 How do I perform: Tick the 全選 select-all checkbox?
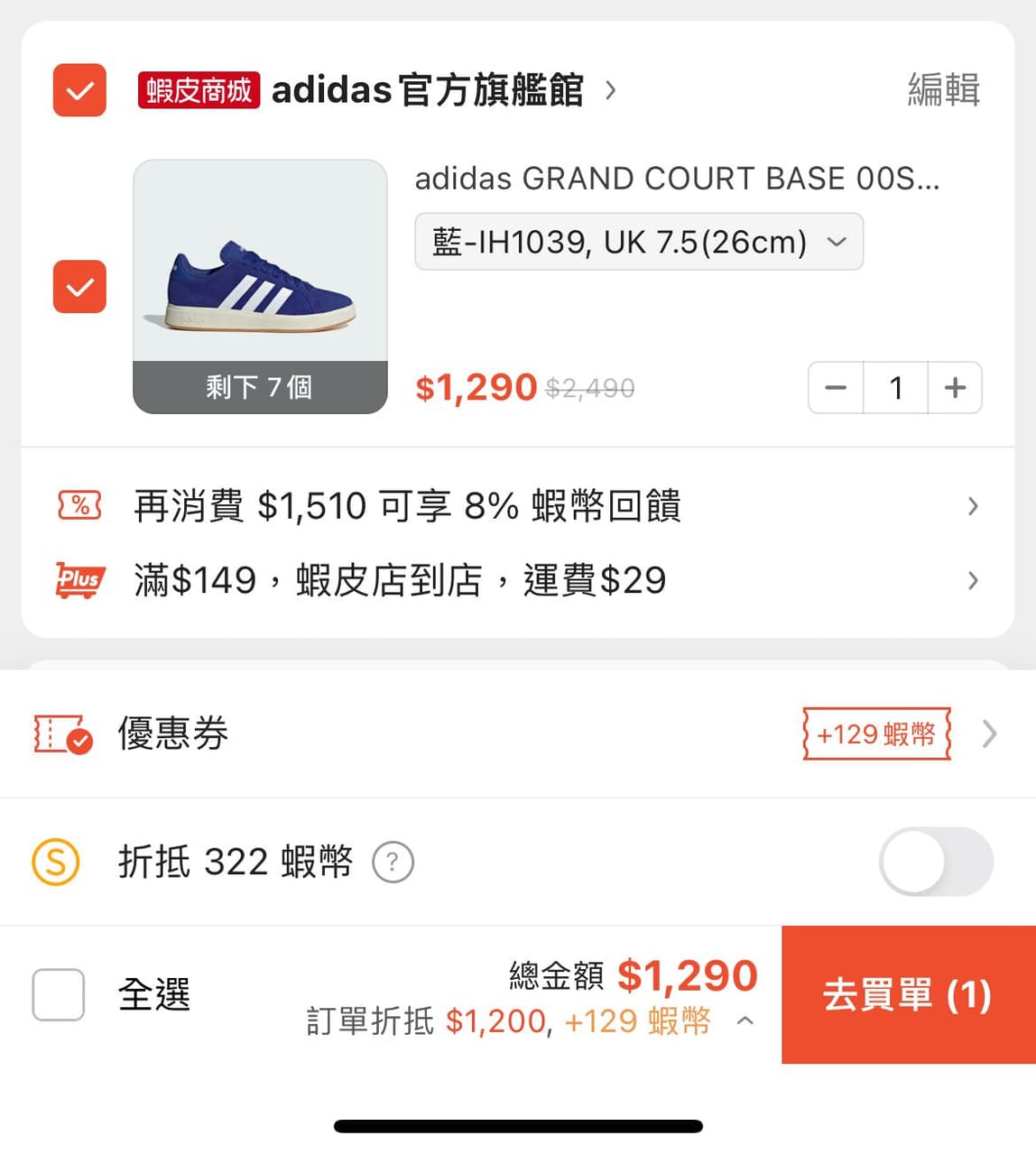pos(59,994)
